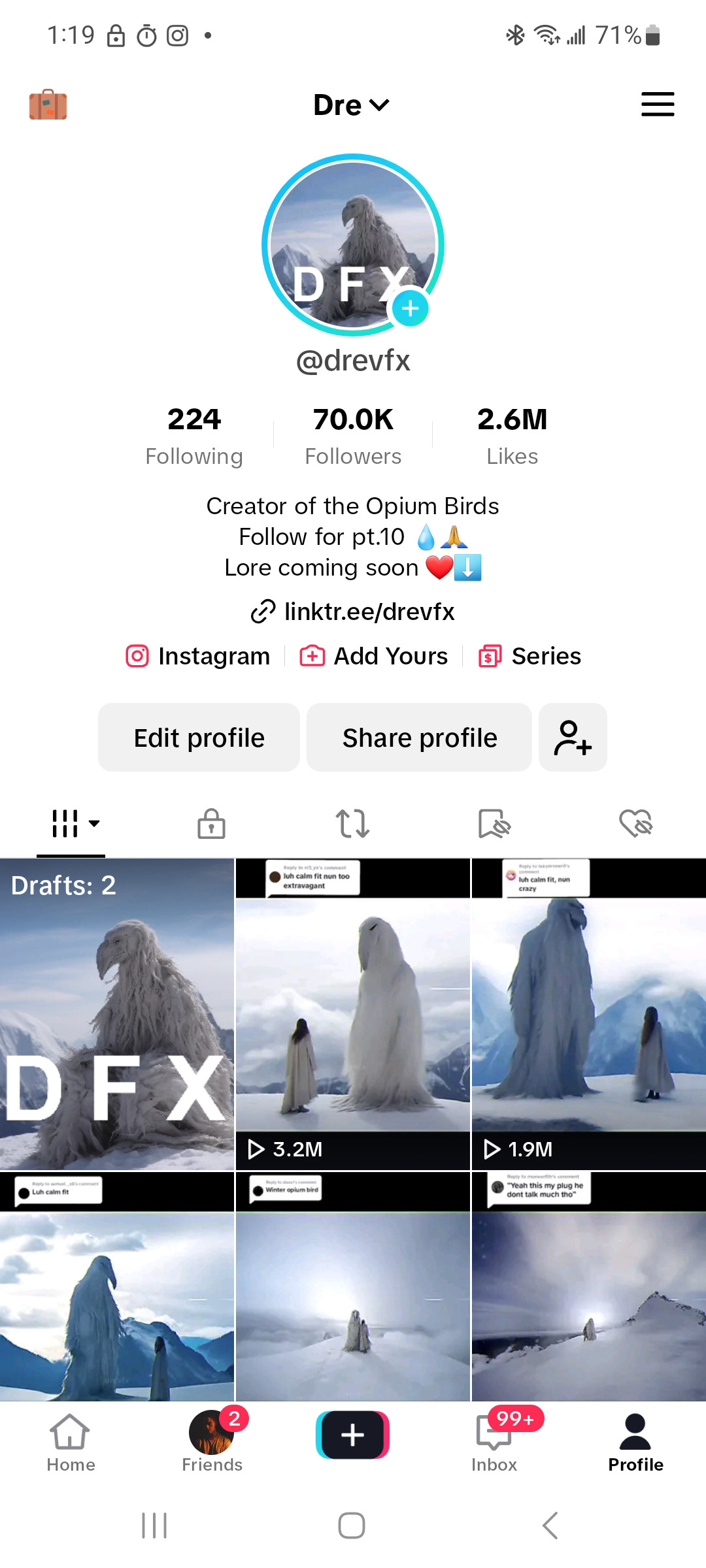Open the hamburger menu

point(658,105)
